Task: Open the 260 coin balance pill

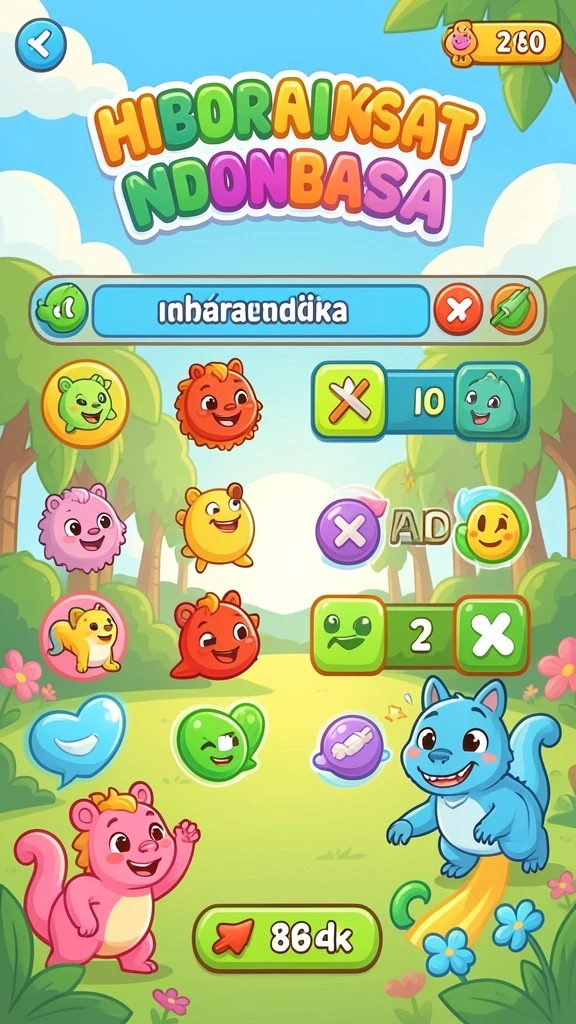Action: coord(503,42)
